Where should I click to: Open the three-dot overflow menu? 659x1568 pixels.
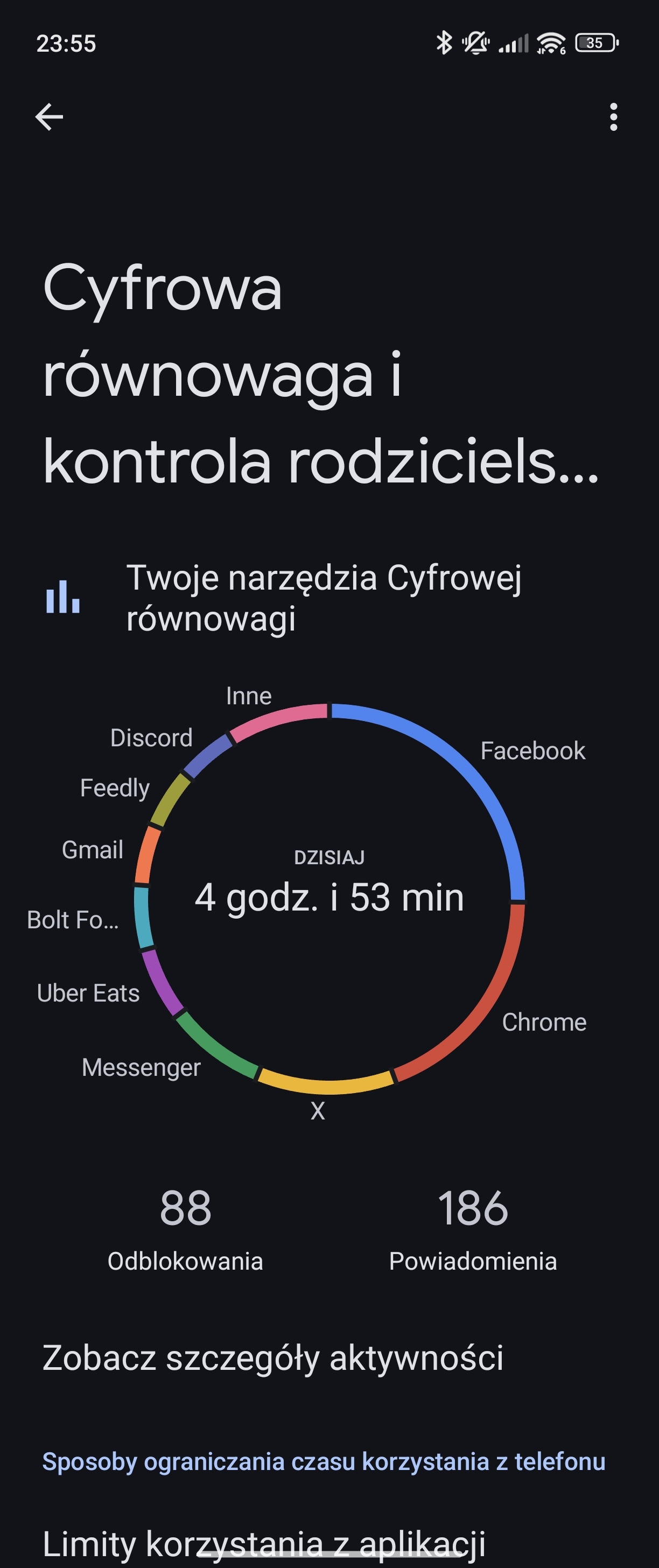613,117
